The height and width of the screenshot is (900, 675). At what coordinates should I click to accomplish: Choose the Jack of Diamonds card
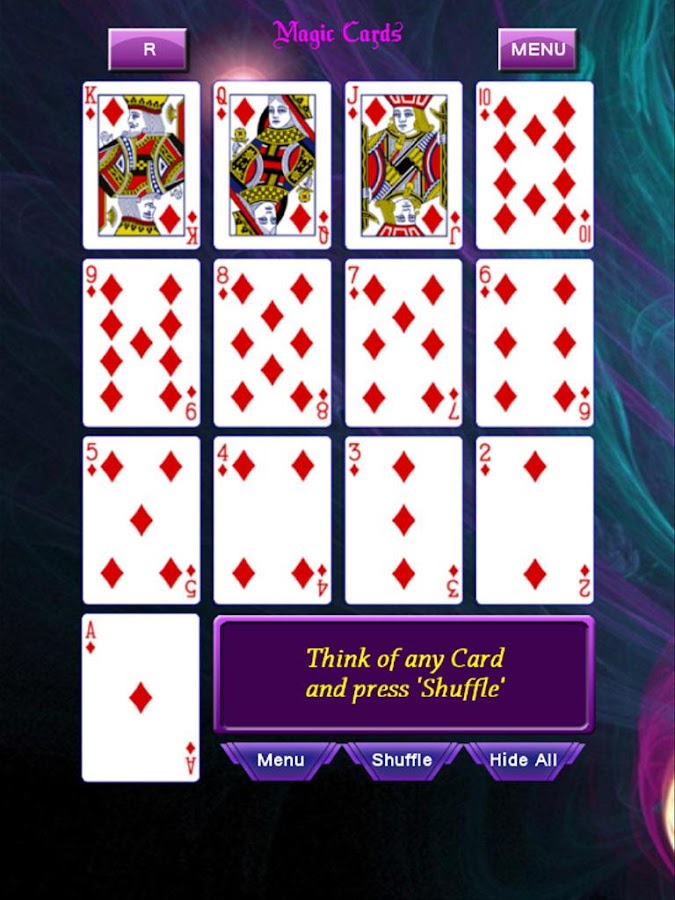tap(403, 165)
